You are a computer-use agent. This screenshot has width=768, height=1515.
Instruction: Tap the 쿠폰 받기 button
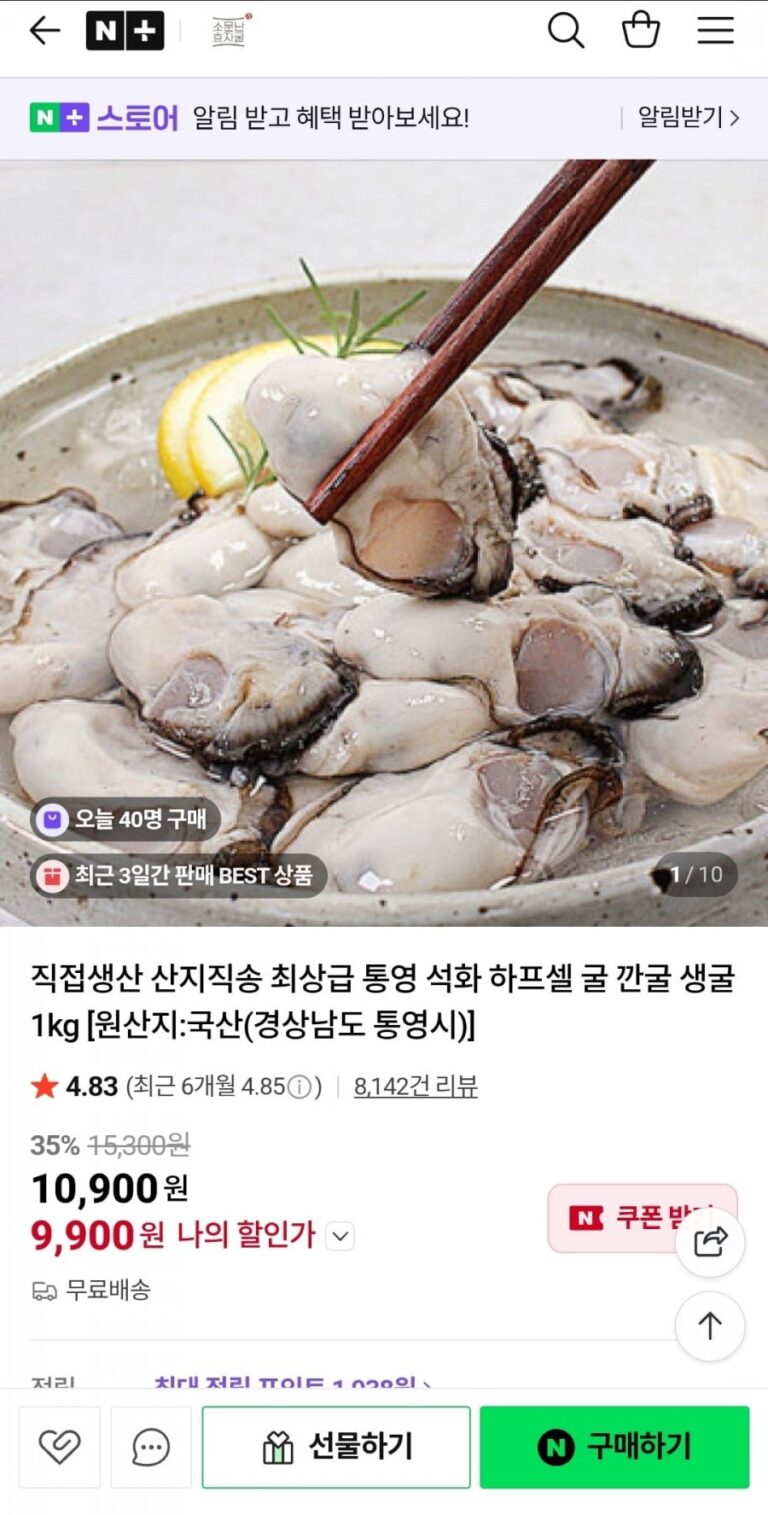(x=630, y=1217)
